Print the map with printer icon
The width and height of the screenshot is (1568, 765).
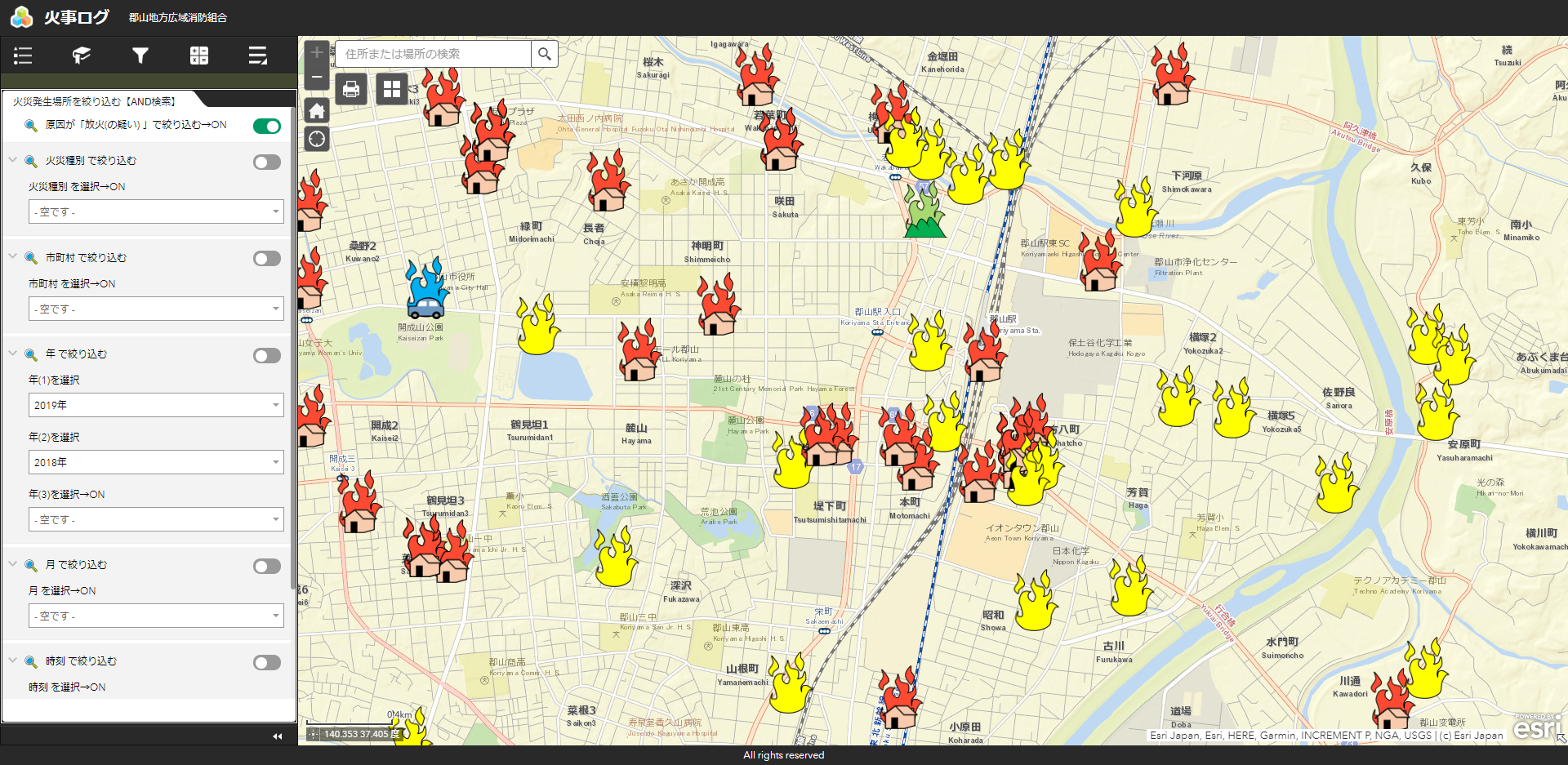pos(351,89)
